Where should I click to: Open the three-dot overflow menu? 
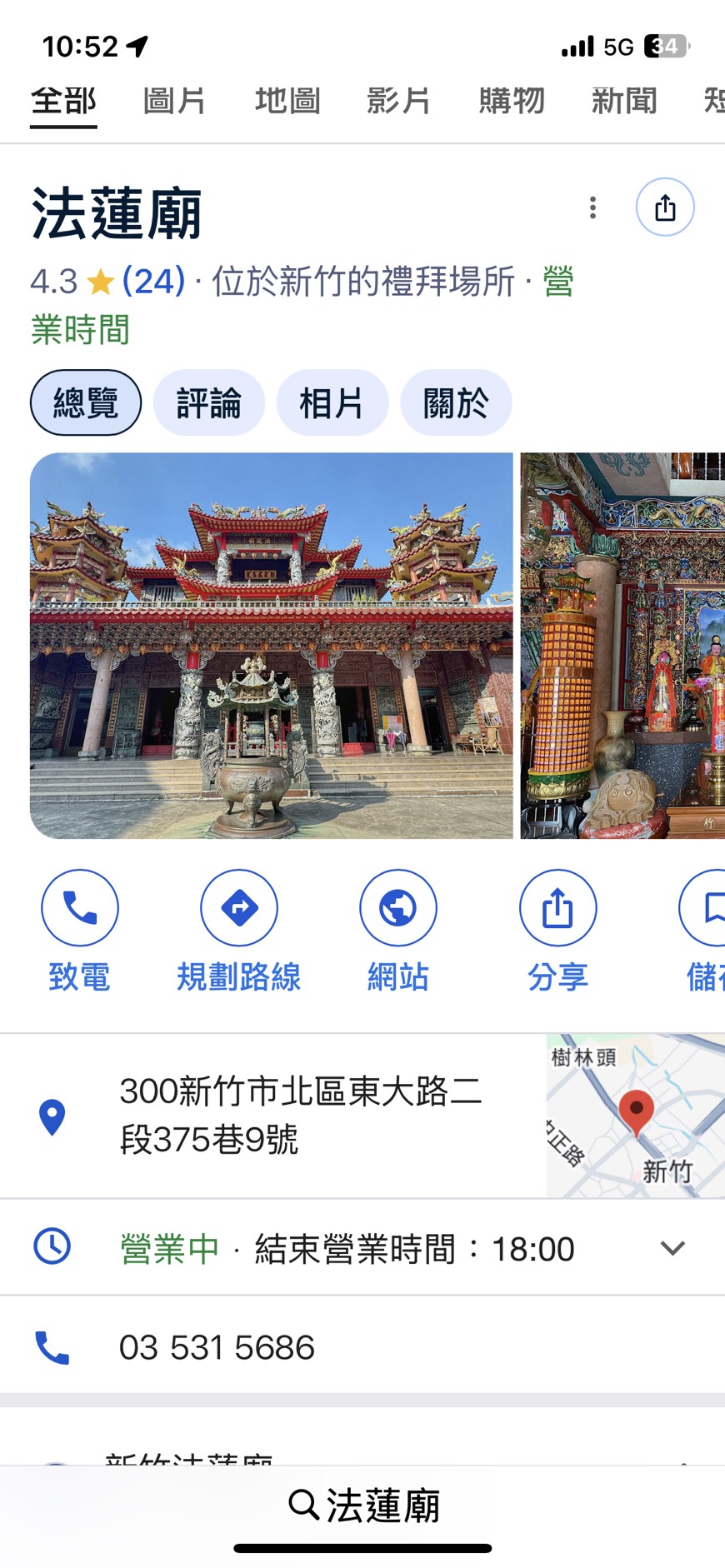[592, 207]
